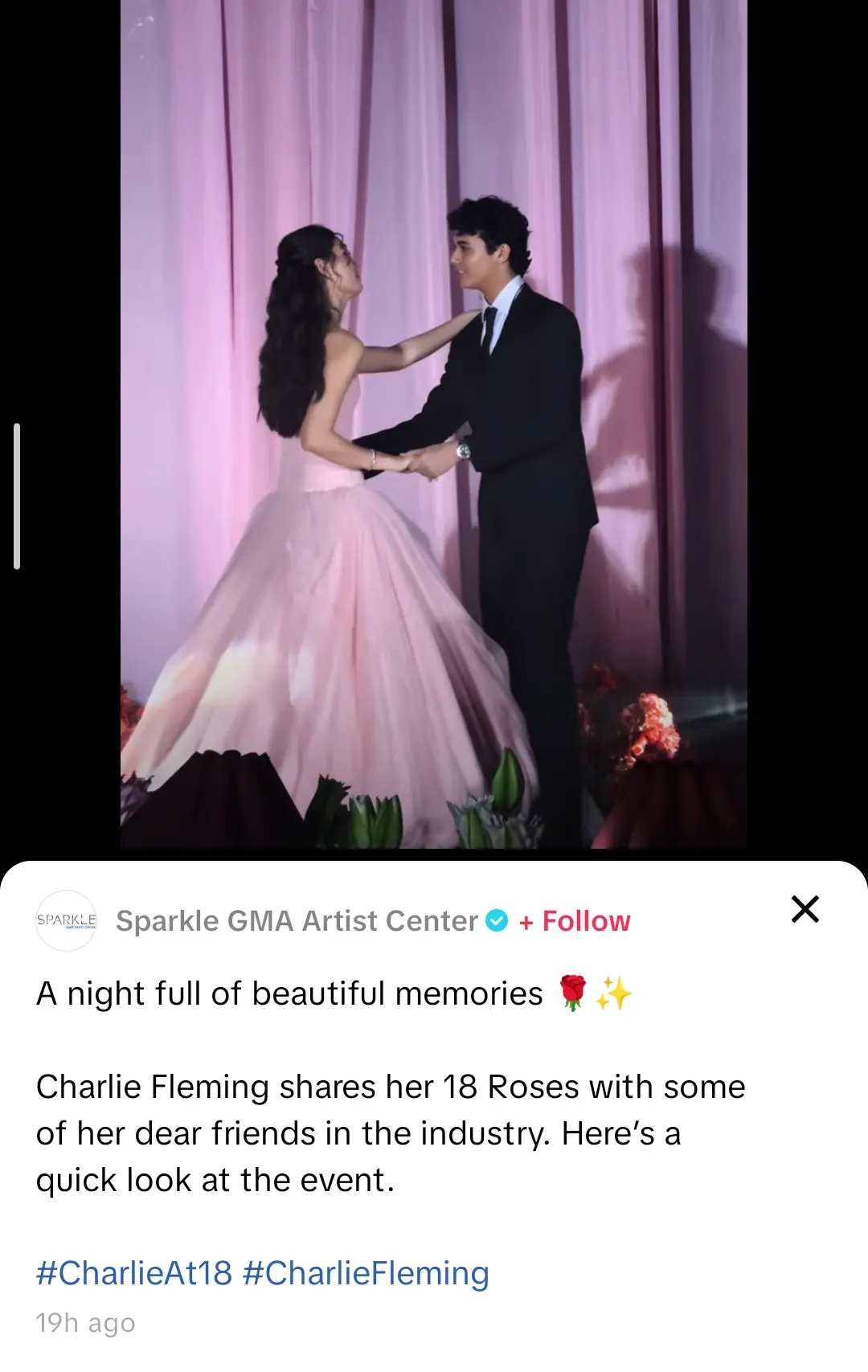Follow Sparkle GMA Artist Center
The width and height of the screenshot is (868, 1372).
[x=575, y=921]
